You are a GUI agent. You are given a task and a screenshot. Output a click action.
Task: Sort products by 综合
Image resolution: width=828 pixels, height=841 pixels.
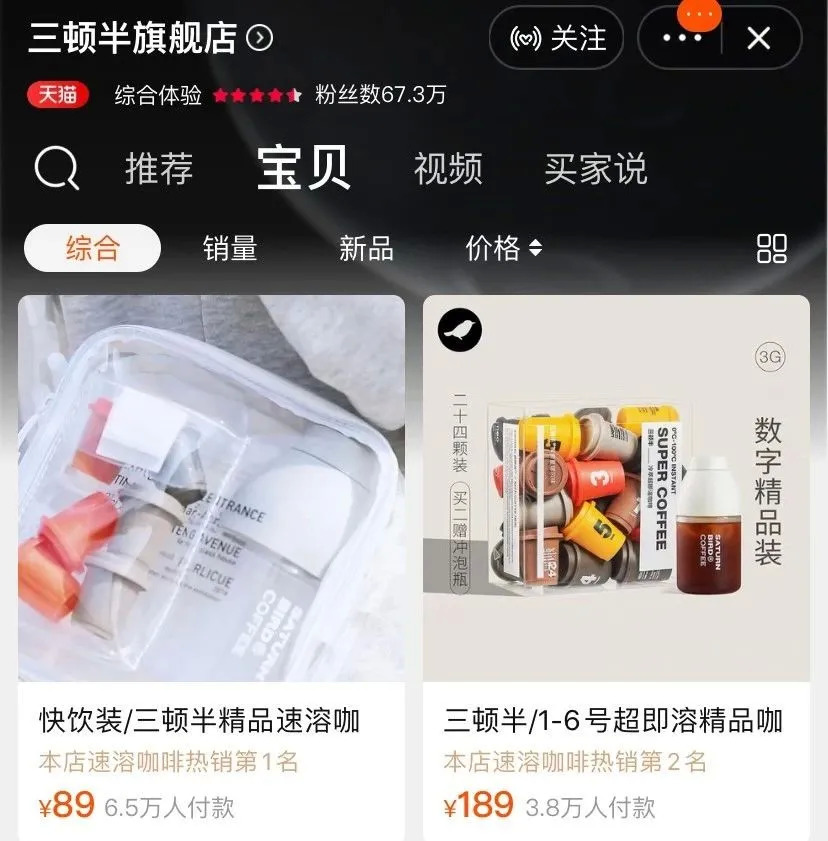point(92,248)
